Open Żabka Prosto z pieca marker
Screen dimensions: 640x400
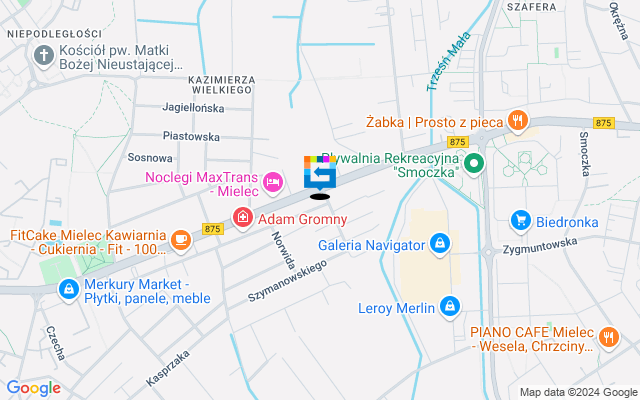pyautogui.click(x=517, y=122)
